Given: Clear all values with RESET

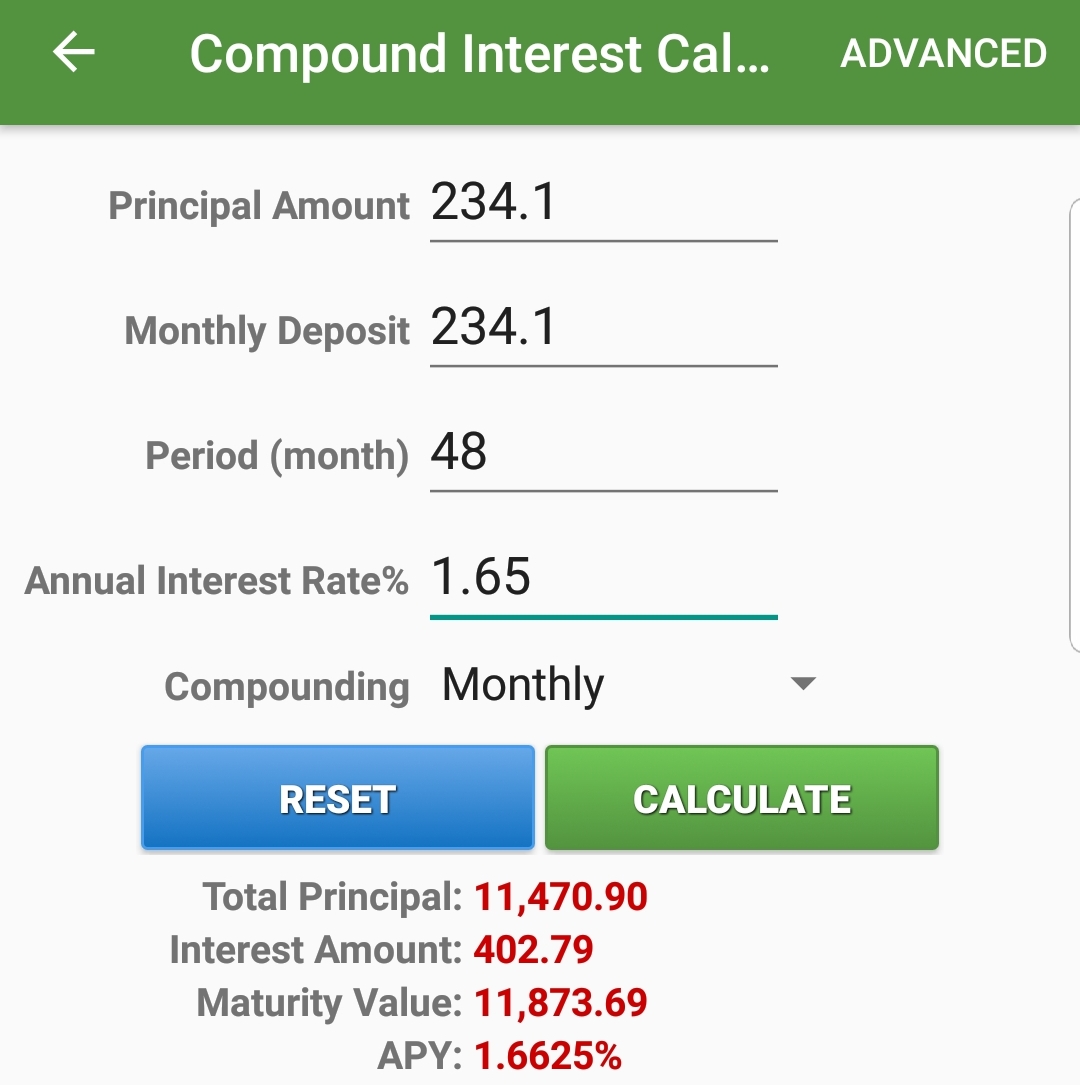Looking at the screenshot, I should pyautogui.click(x=338, y=798).
